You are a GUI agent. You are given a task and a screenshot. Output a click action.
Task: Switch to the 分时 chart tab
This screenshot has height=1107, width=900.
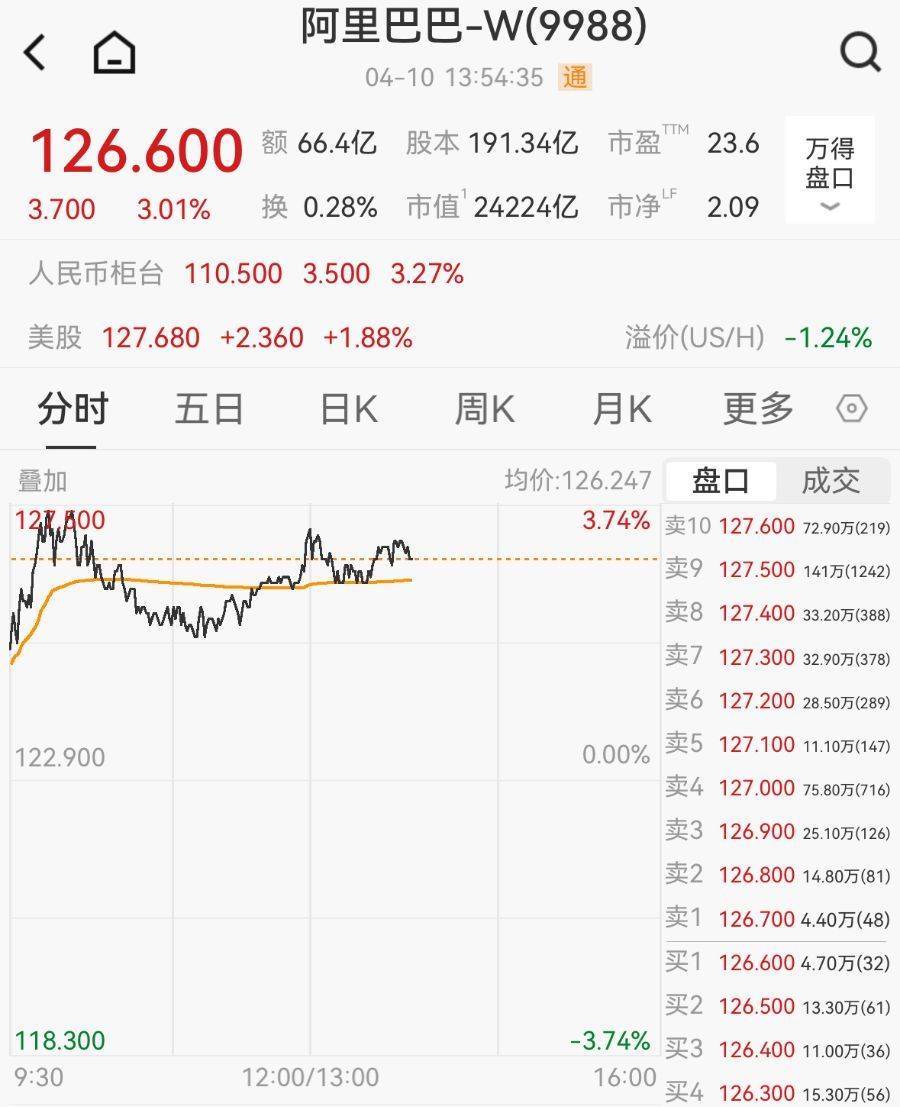(x=73, y=409)
